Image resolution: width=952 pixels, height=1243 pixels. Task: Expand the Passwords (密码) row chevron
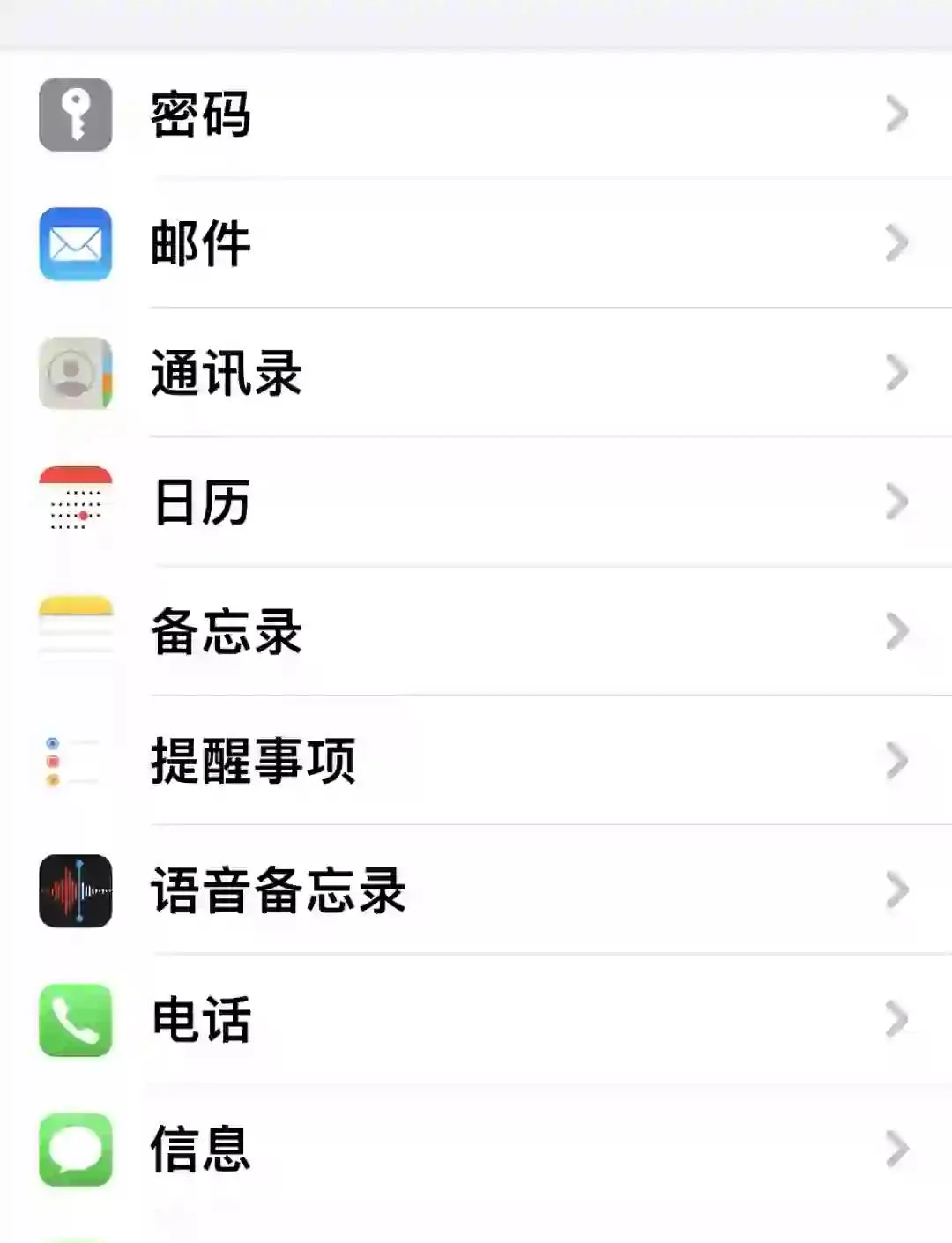tap(896, 115)
